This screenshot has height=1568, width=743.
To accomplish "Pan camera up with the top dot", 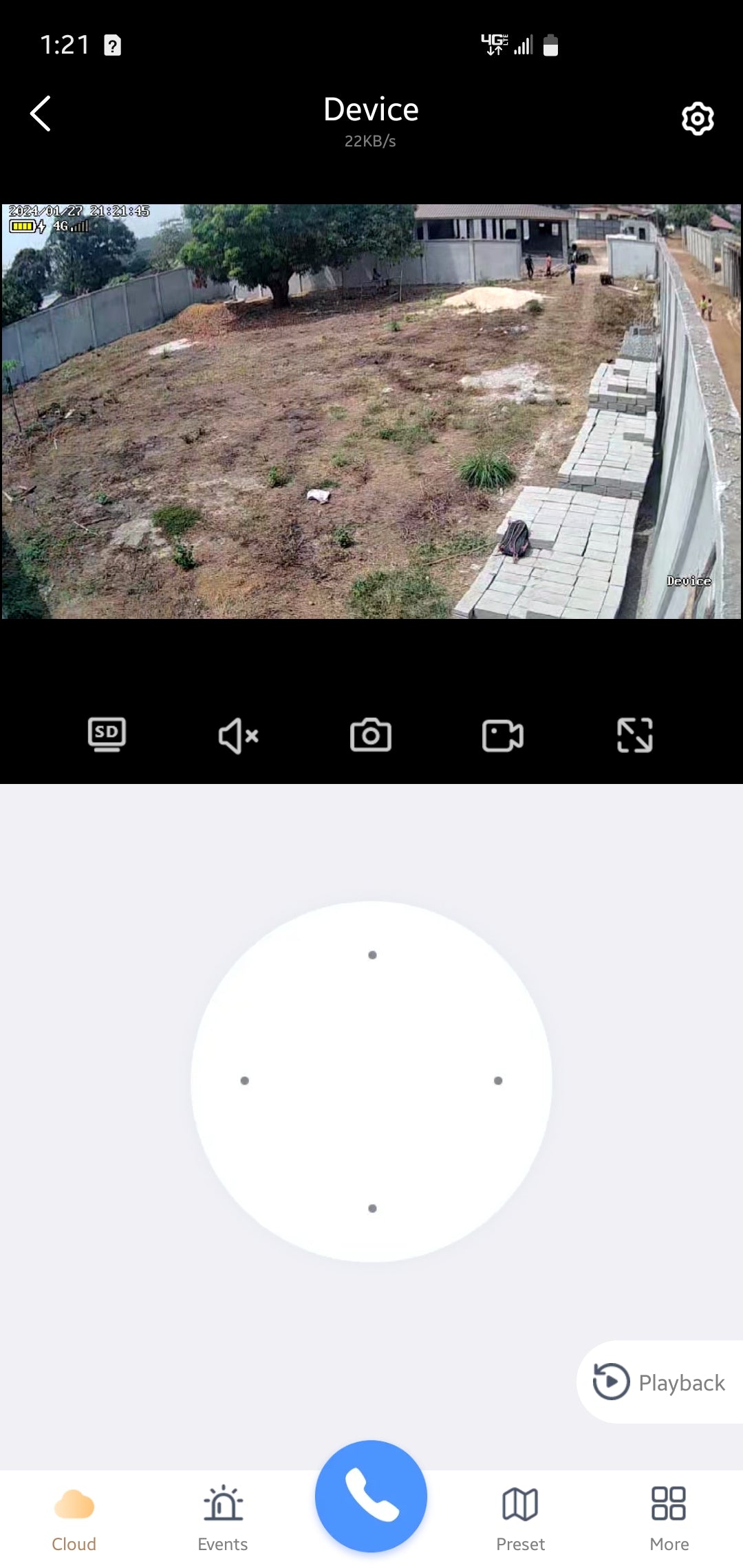I will point(372,955).
